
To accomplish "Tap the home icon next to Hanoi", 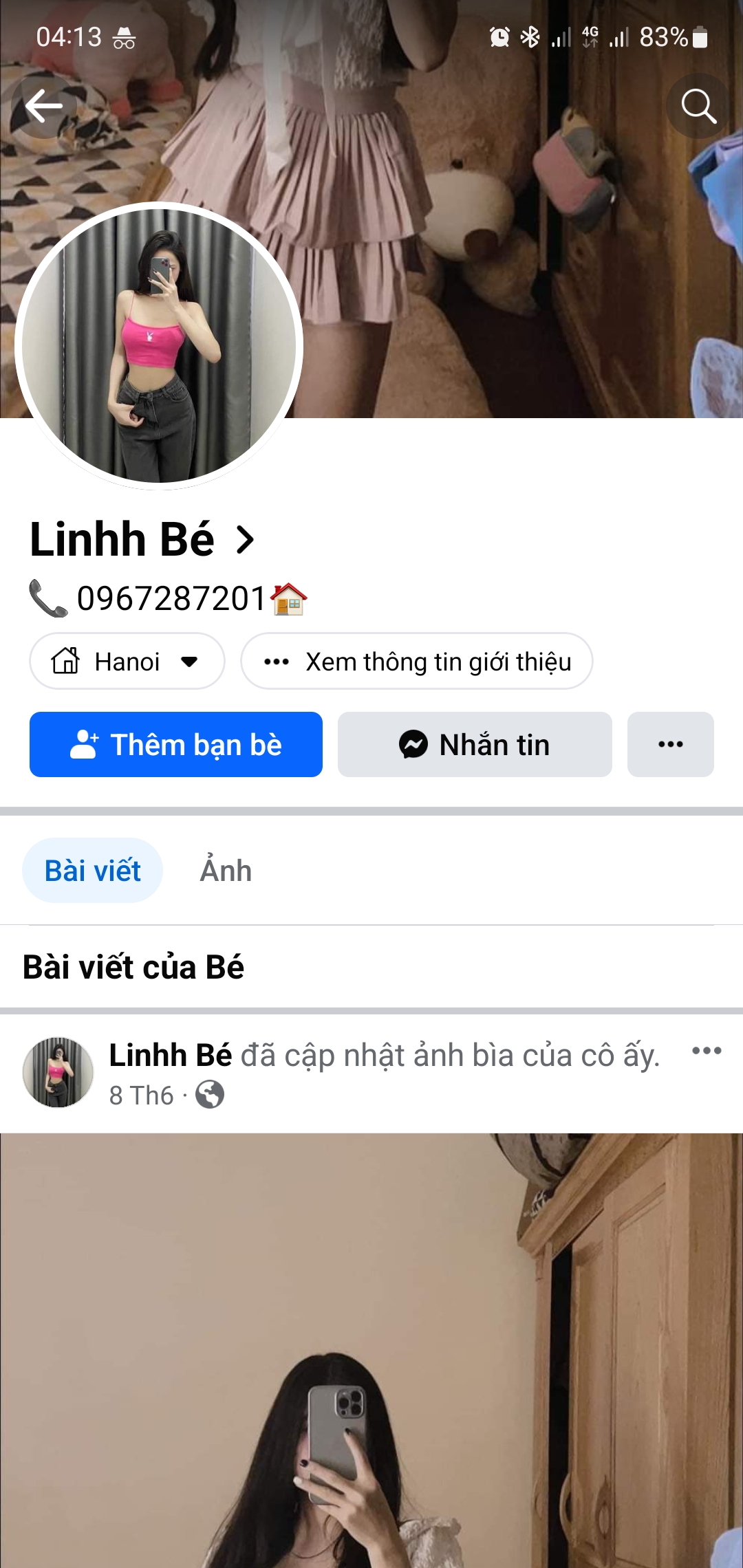I will tap(66, 661).
